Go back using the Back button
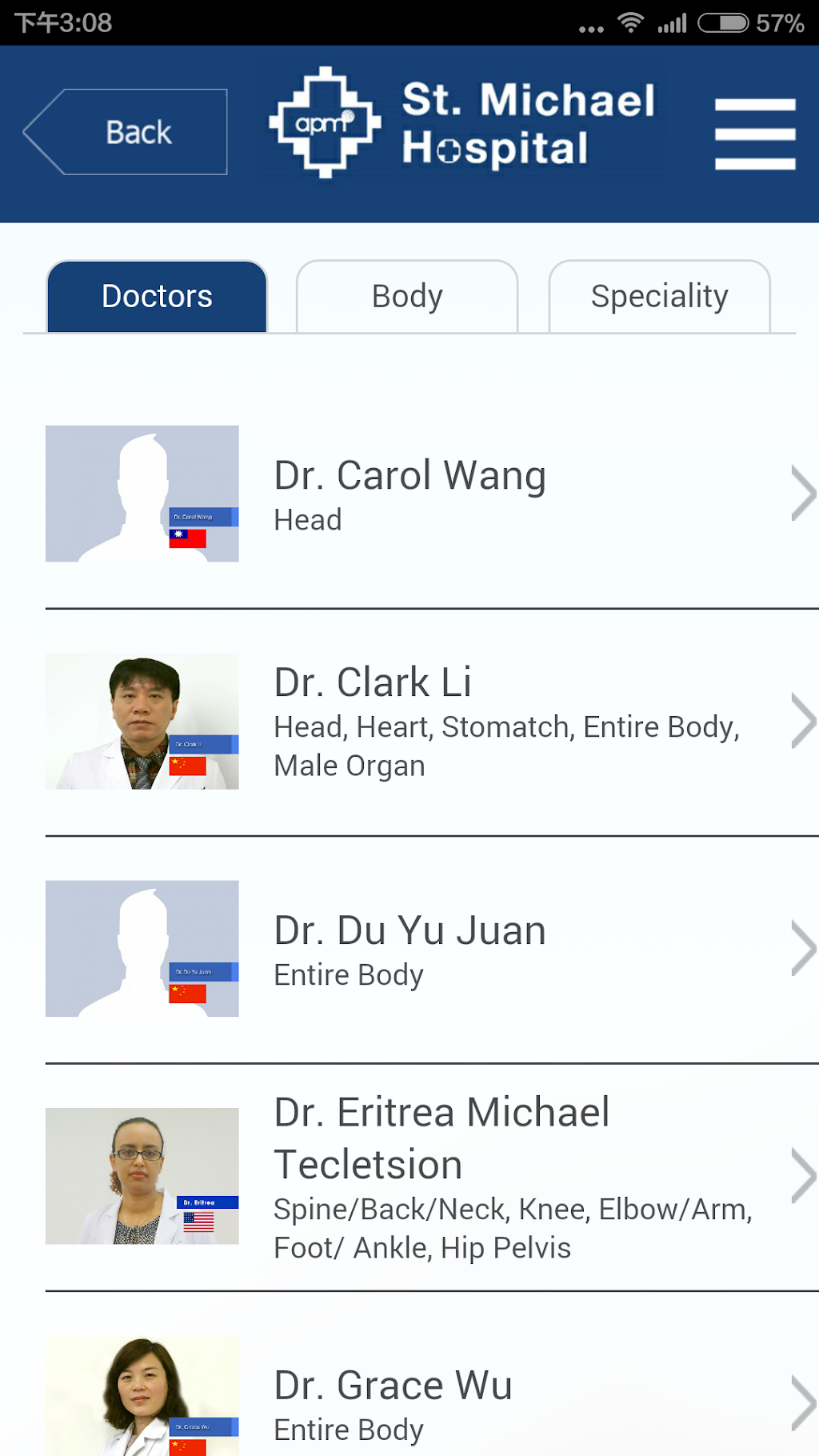The width and height of the screenshot is (819, 1456). 126,132
